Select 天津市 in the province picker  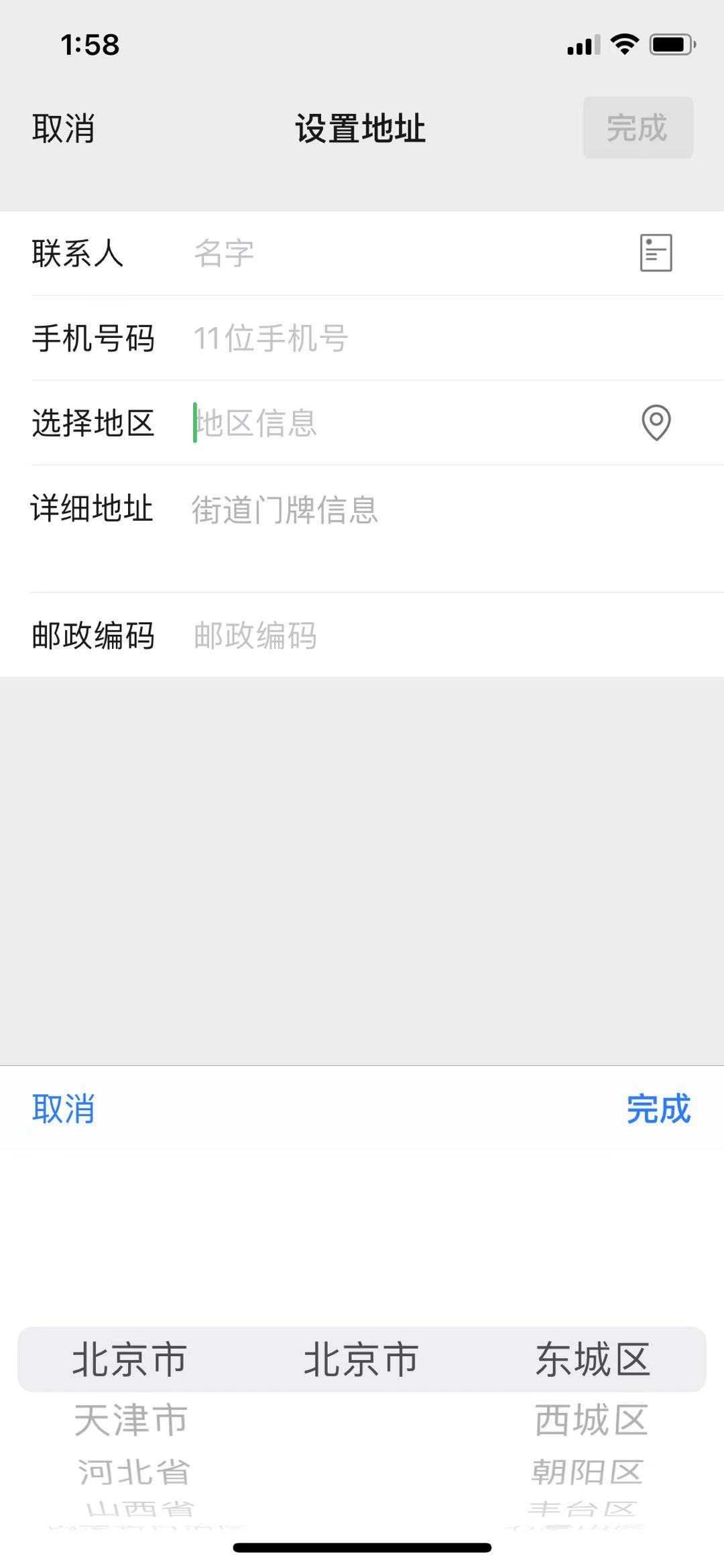[131, 1420]
